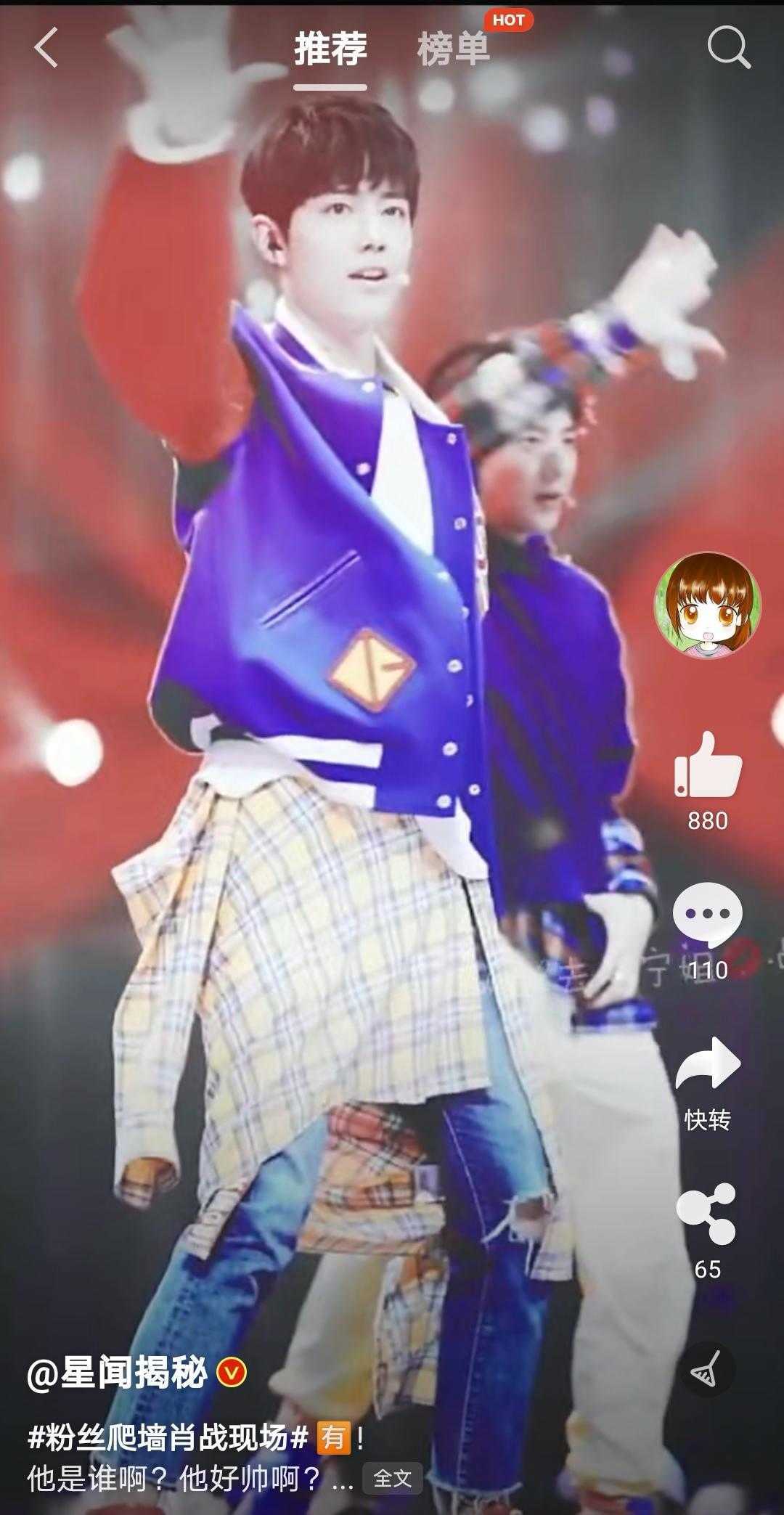
Task: Switch to the 榜单 tab
Action: point(453,49)
